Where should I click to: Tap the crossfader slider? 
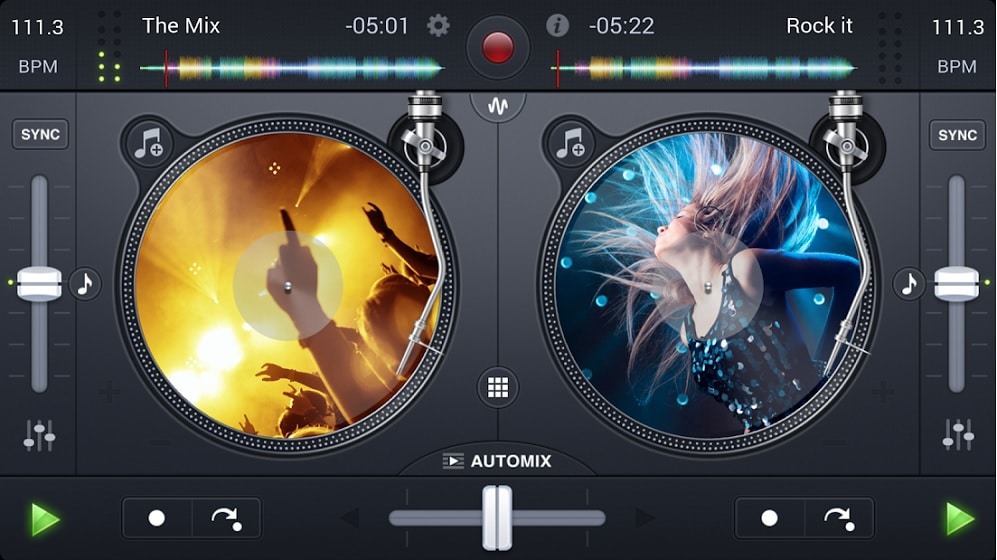(497, 517)
